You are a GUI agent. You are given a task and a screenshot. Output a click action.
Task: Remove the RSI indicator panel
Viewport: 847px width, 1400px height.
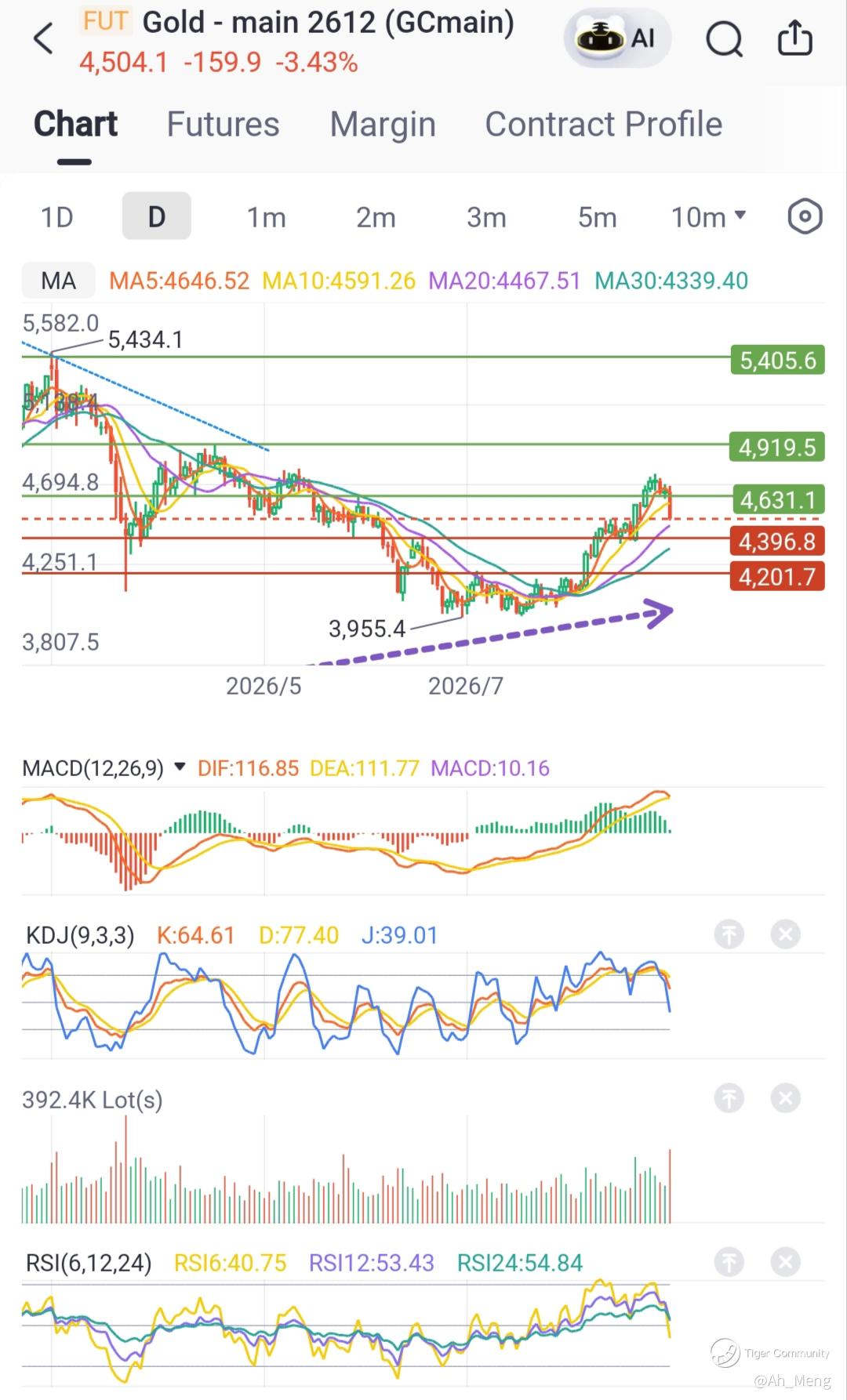[x=785, y=1262]
